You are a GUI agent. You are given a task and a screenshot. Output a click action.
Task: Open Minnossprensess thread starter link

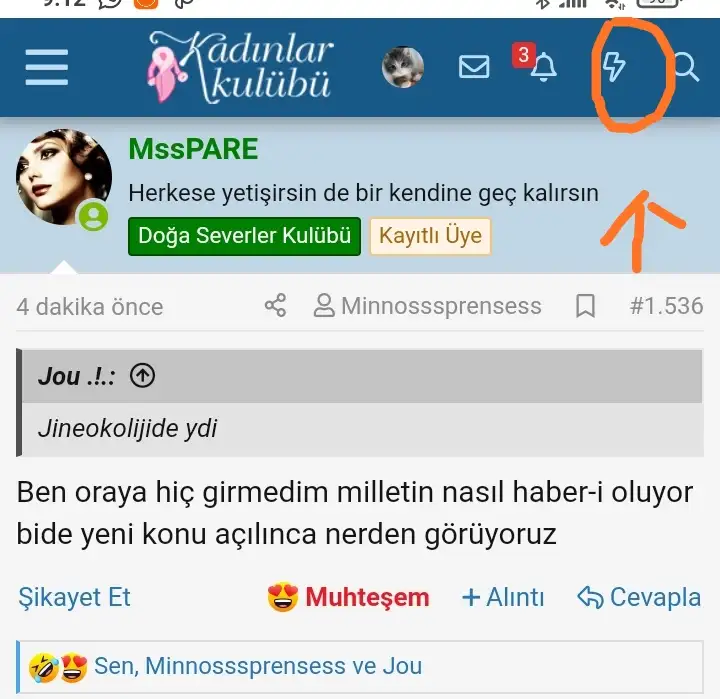click(x=428, y=306)
